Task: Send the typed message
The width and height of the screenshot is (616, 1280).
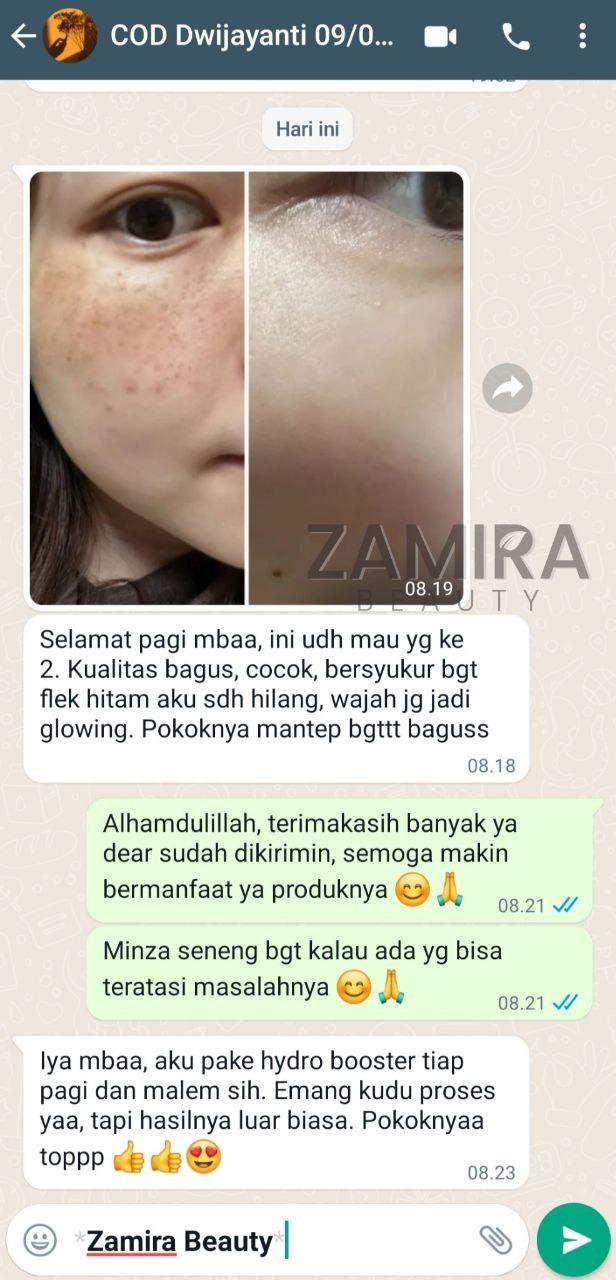Action: (574, 1241)
